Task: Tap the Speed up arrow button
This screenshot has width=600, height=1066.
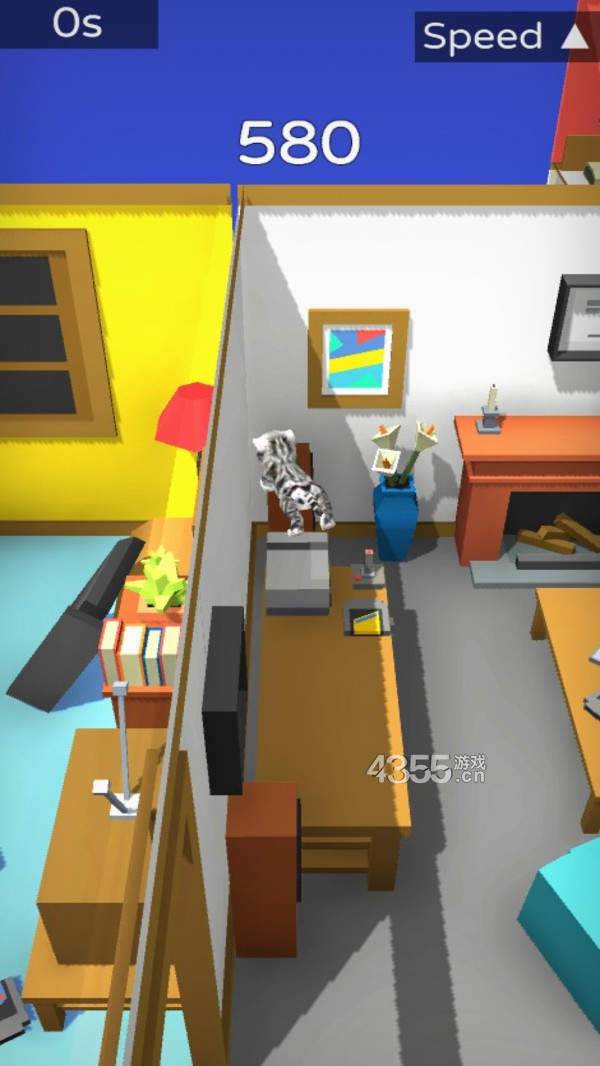Action: point(574,37)
